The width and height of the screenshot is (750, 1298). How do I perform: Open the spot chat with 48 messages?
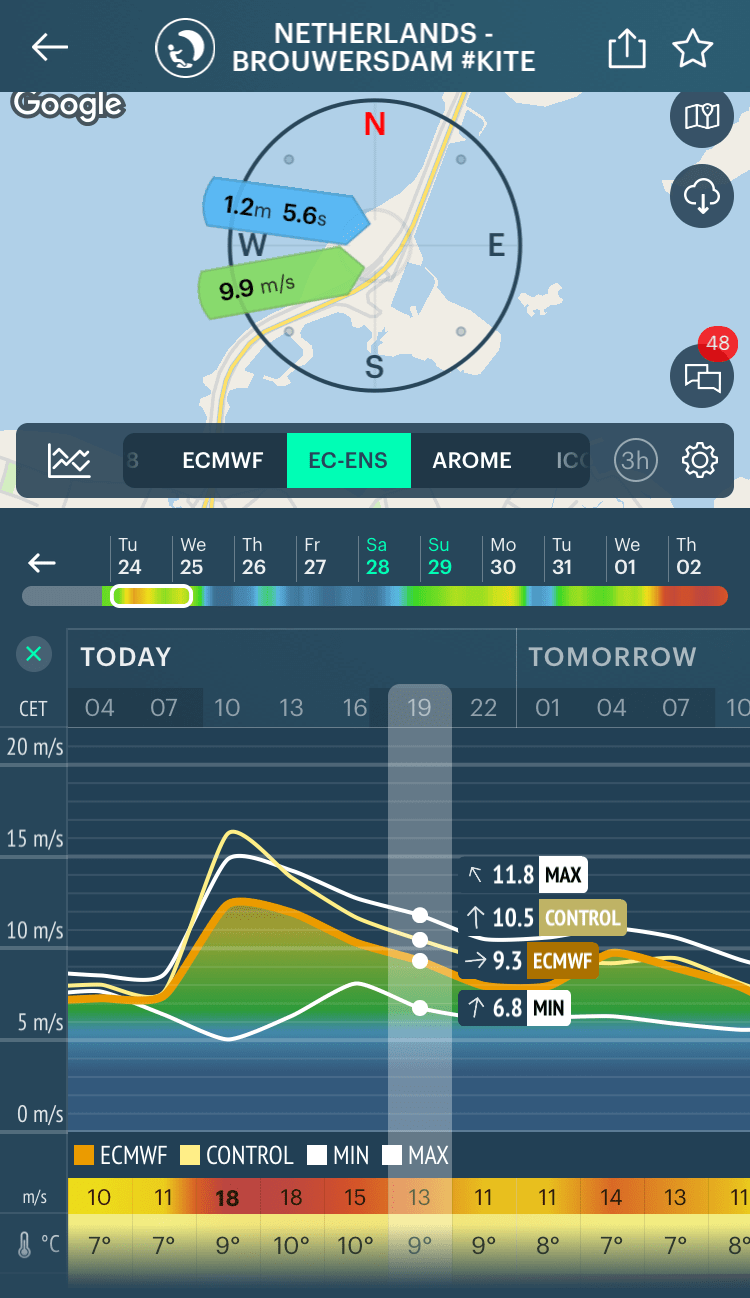[x=701, y=377]
